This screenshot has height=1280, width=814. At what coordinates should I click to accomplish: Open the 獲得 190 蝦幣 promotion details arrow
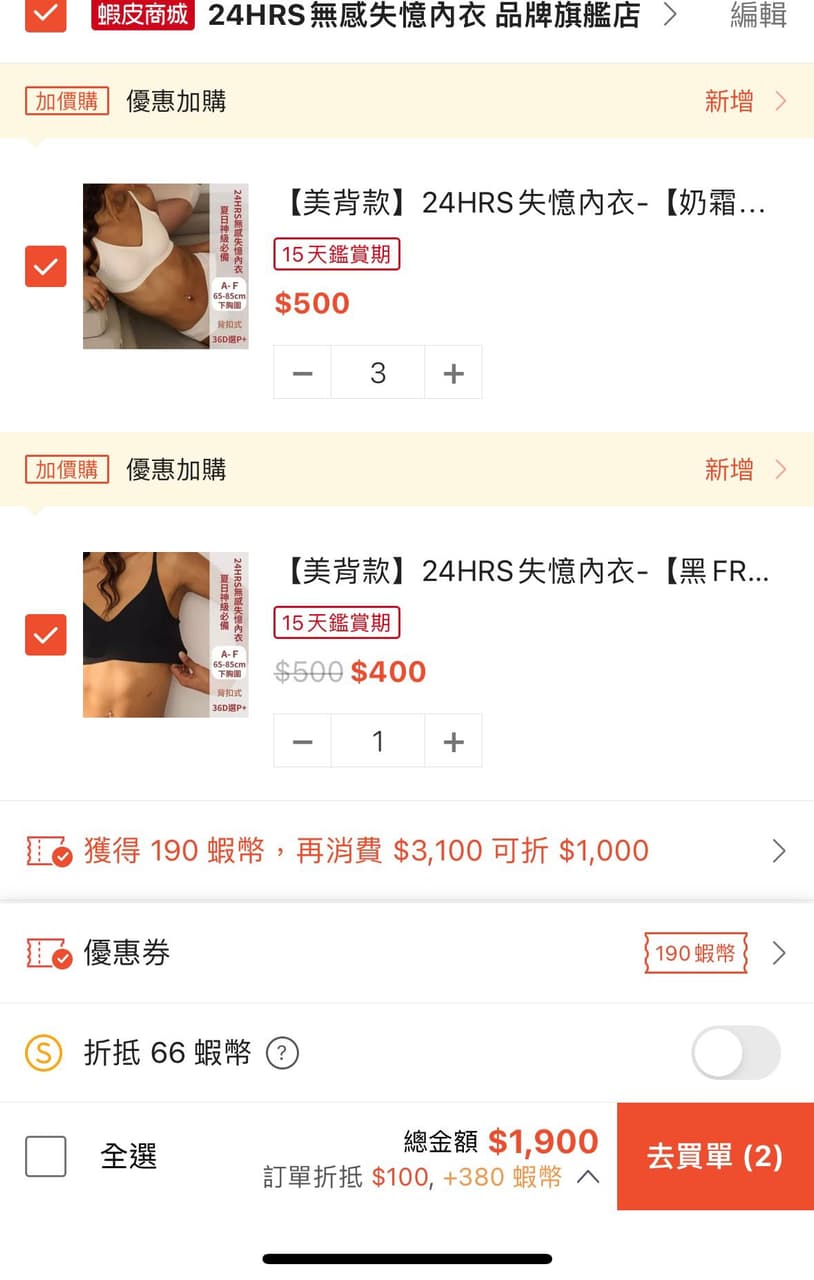click(779, 850)
